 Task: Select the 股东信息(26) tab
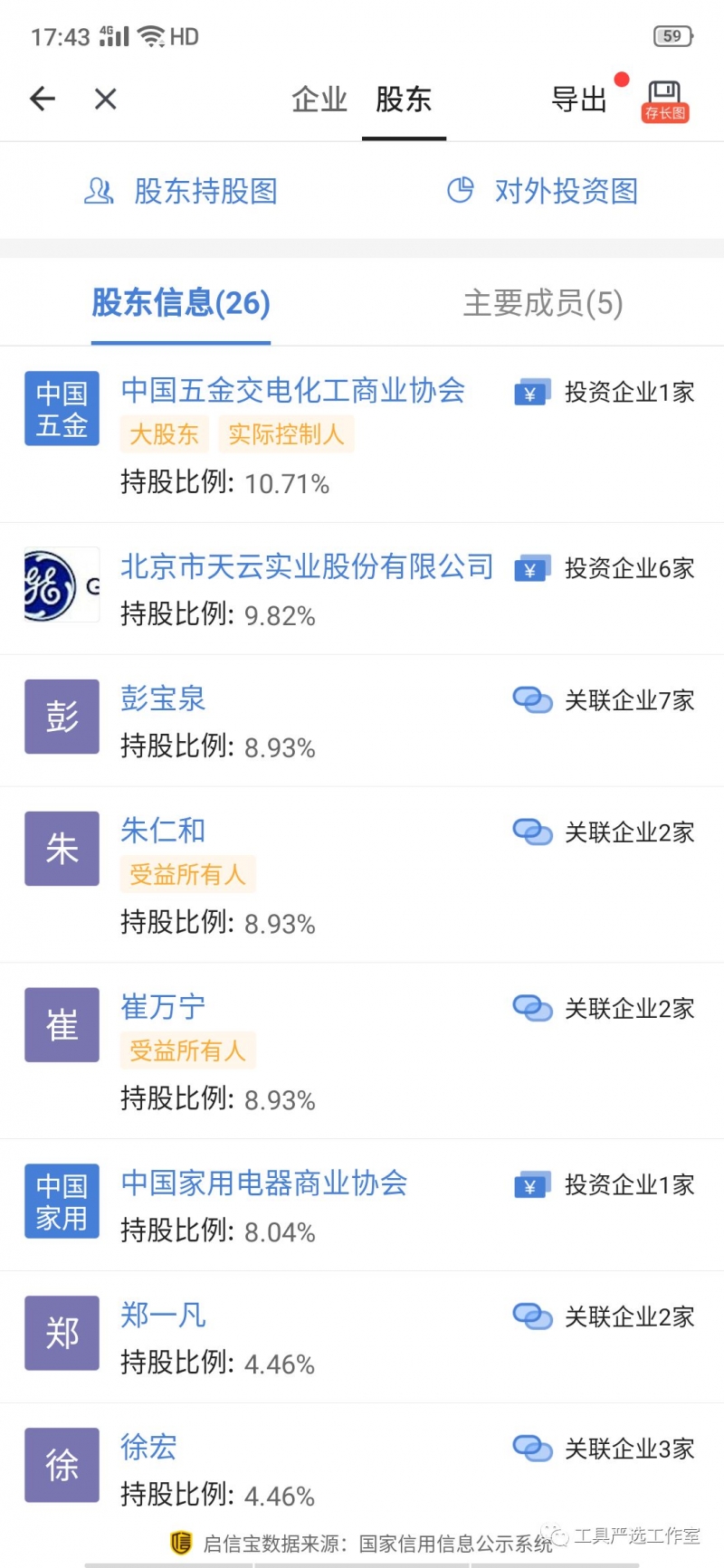(x=181, y=303)
